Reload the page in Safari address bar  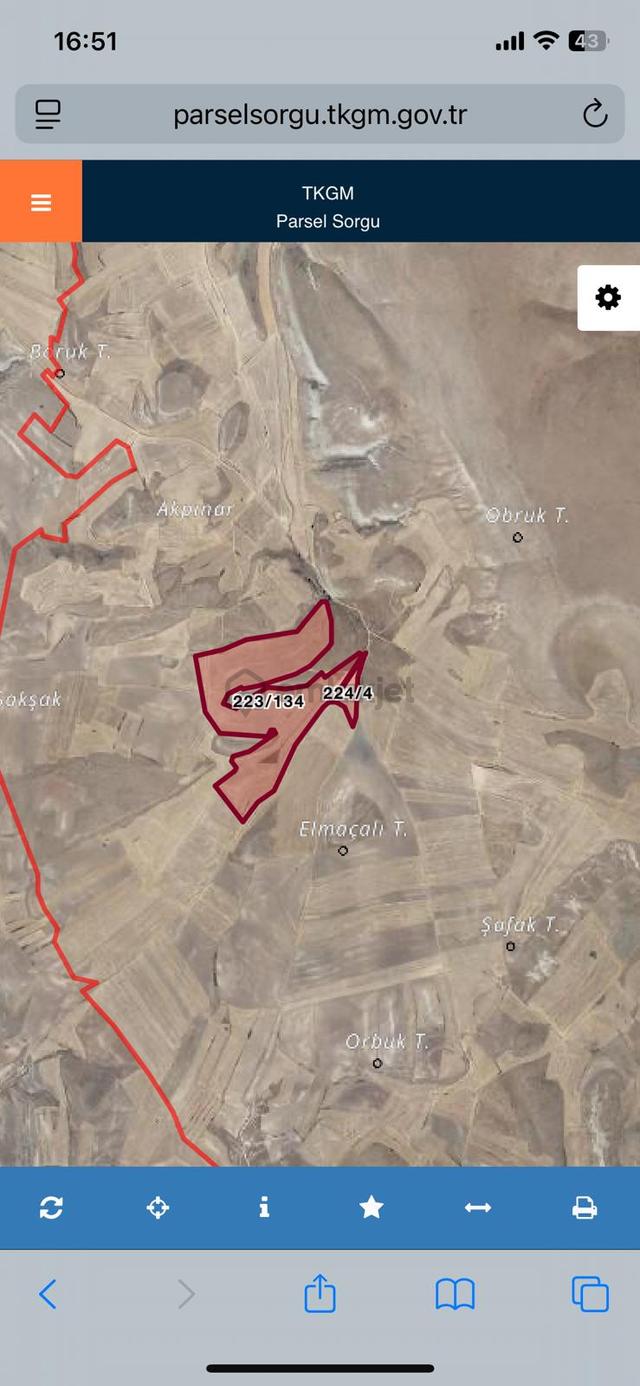(595, 114)
